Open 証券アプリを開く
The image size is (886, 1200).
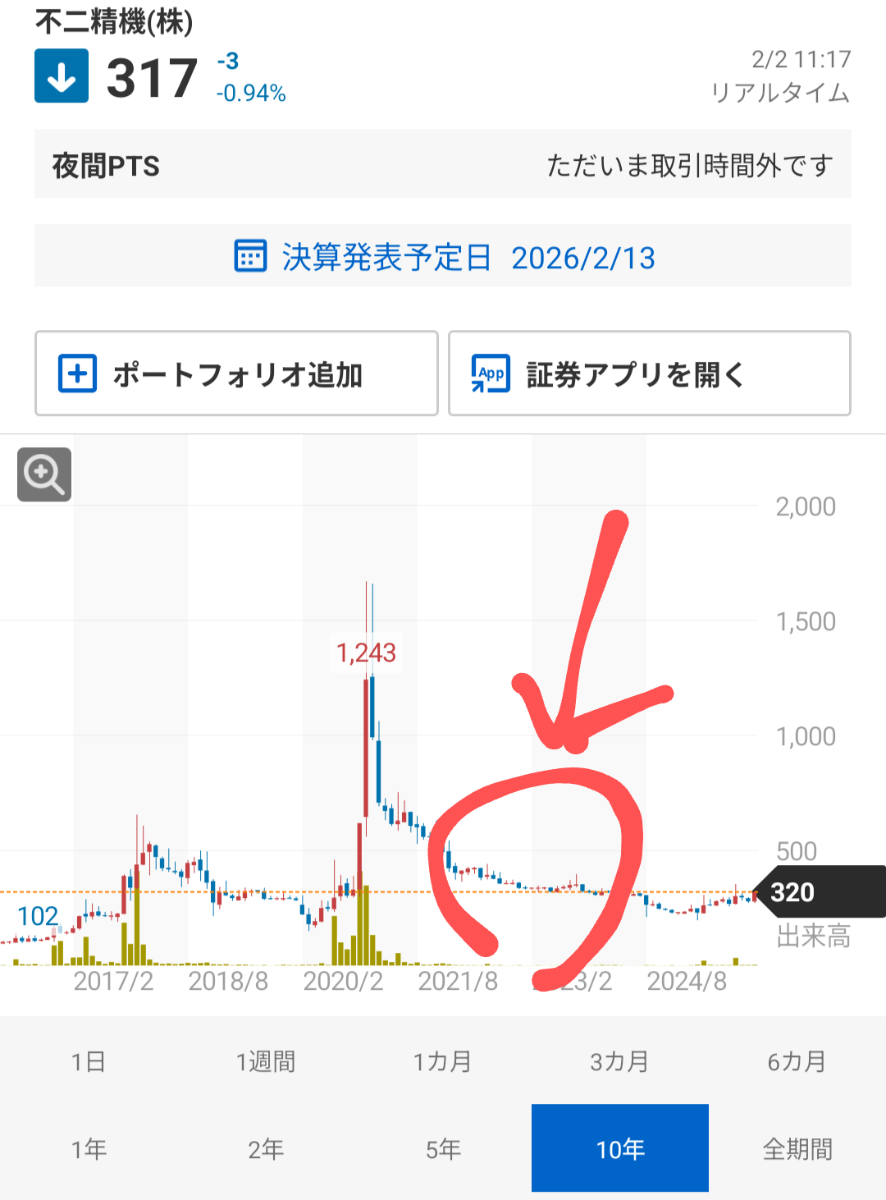tap(650, 373)
